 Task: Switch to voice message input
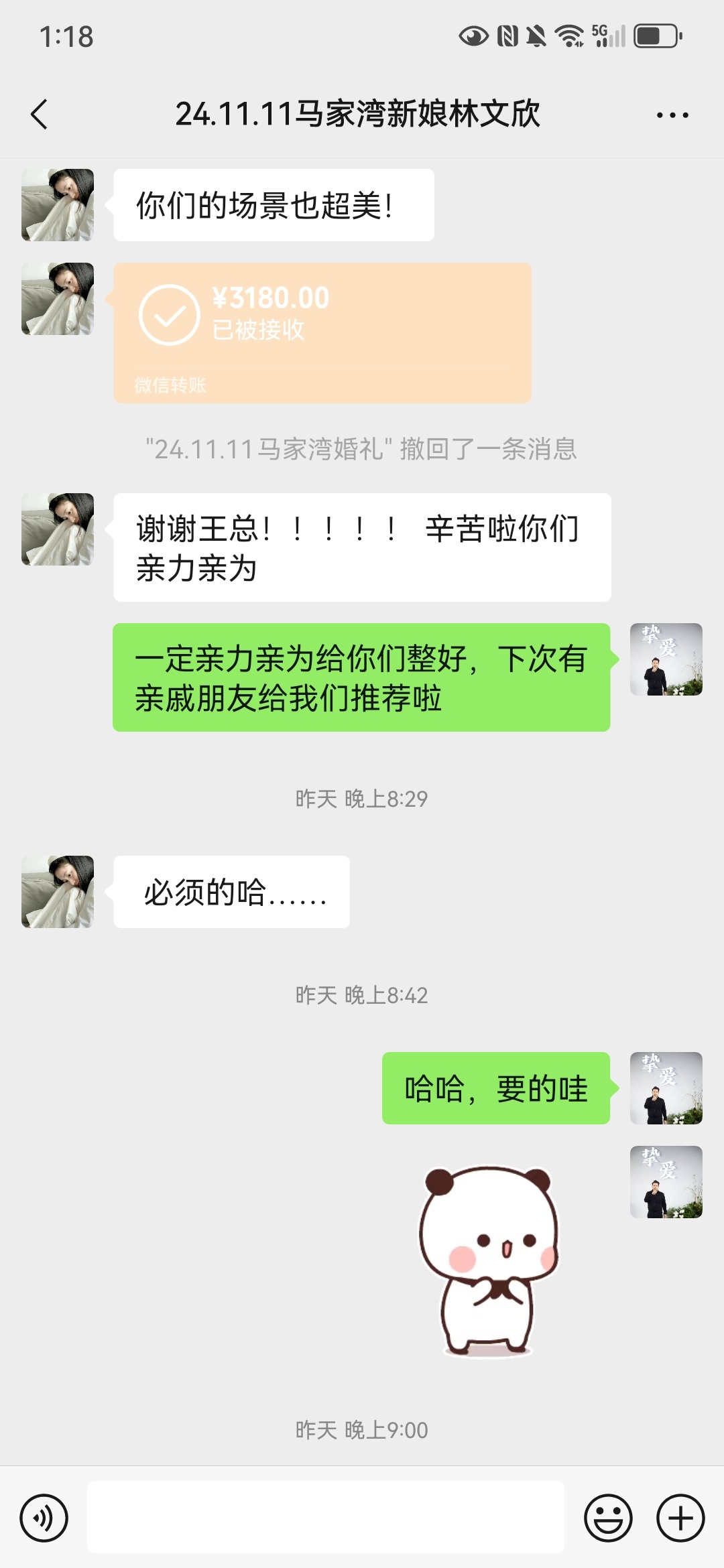point(44,1518)
